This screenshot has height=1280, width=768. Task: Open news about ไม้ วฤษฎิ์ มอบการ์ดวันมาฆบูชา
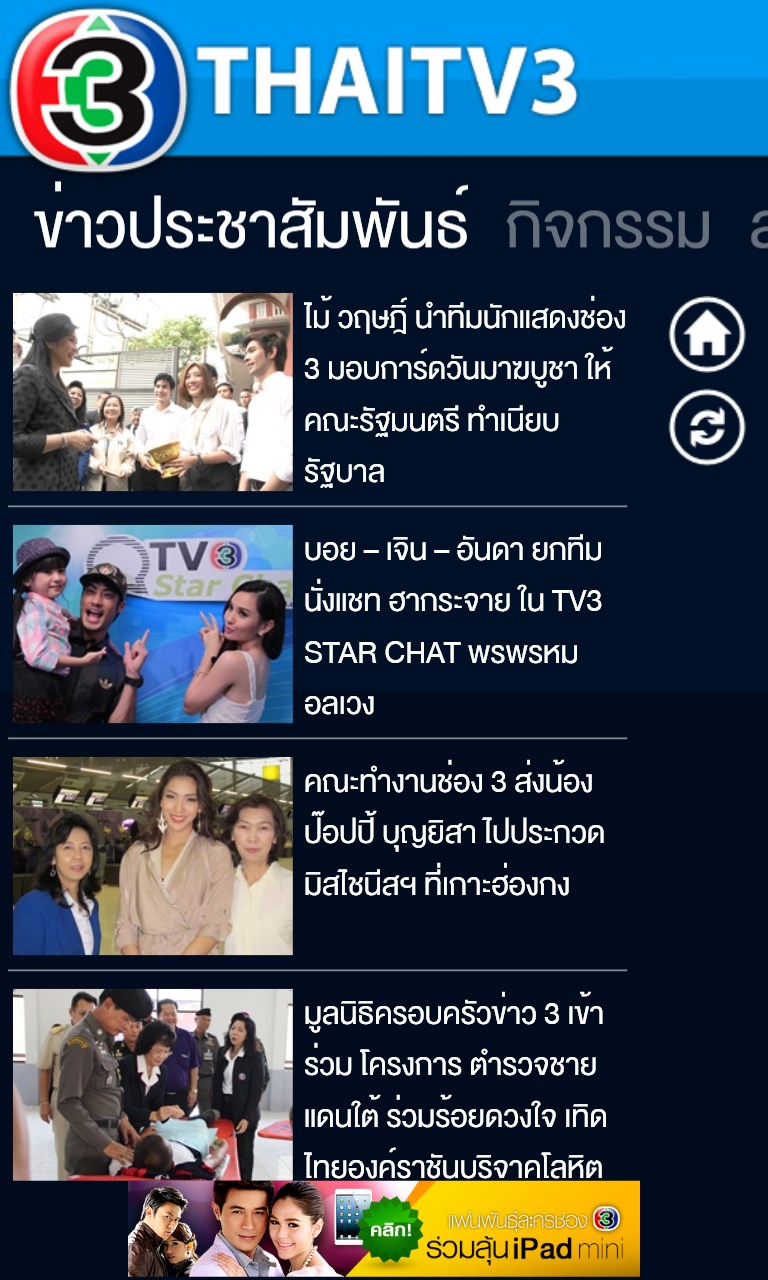point(464,394)
